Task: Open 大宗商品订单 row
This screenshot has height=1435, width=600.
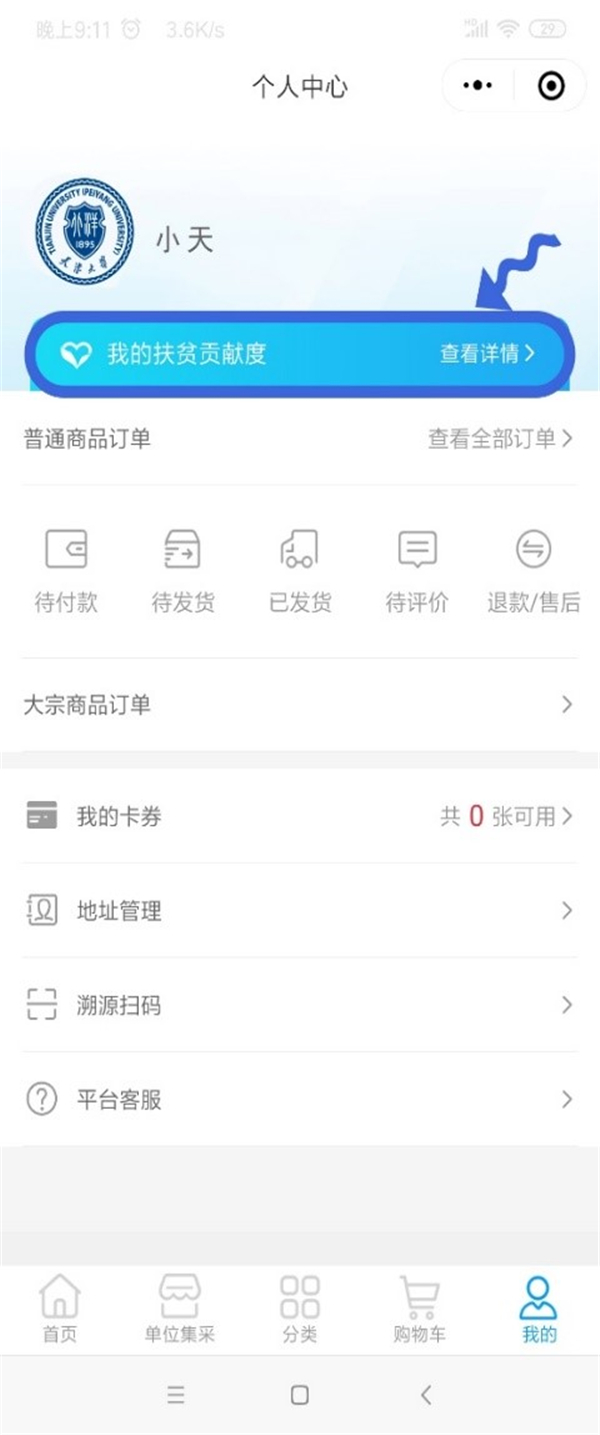Action: pyautogui.click(x=300, y=705)
